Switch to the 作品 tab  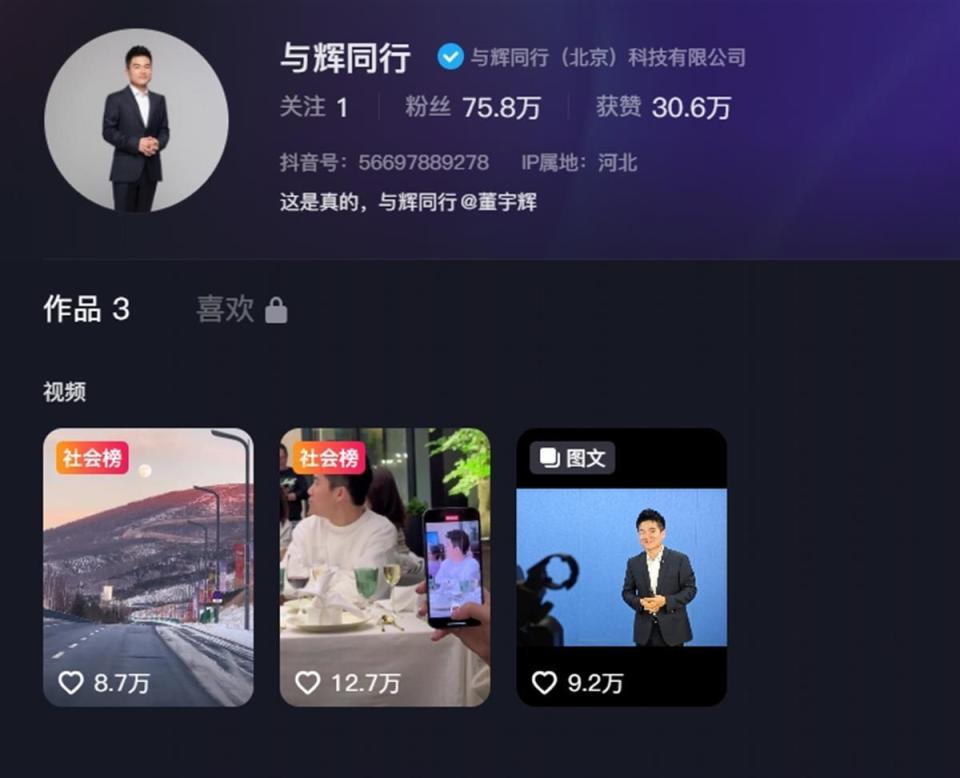(86, 310)
